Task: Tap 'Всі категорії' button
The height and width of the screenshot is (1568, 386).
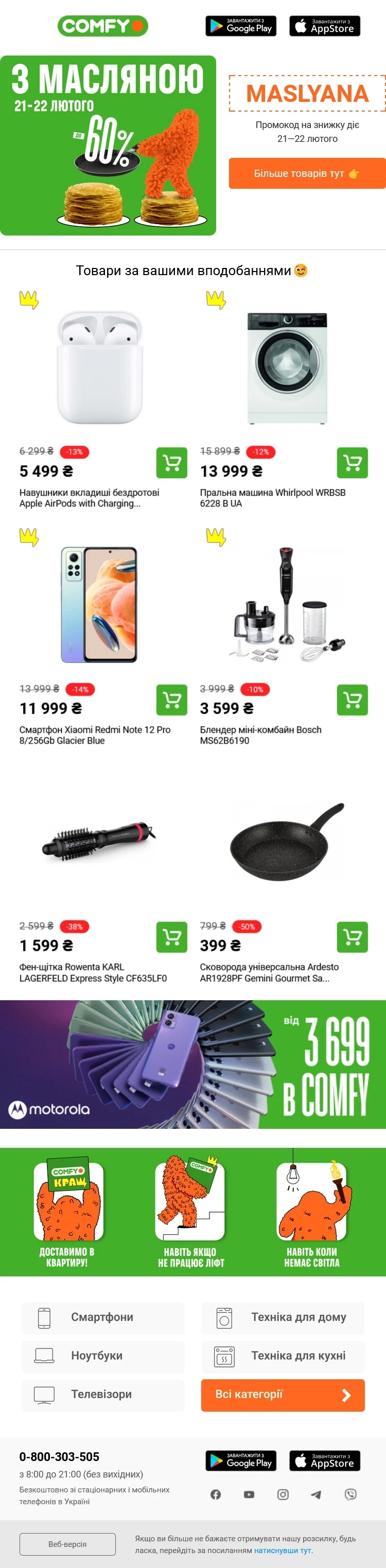Action: click(x=283, y=1395)
